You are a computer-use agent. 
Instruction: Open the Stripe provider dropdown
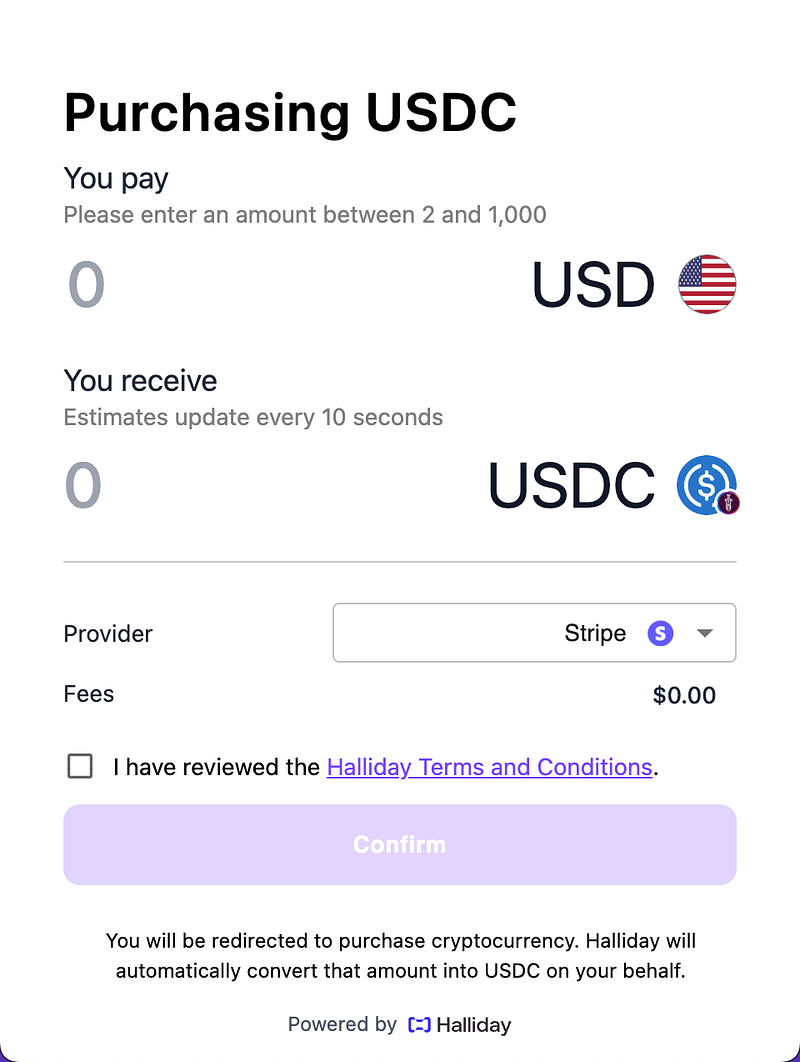point(534,632)
